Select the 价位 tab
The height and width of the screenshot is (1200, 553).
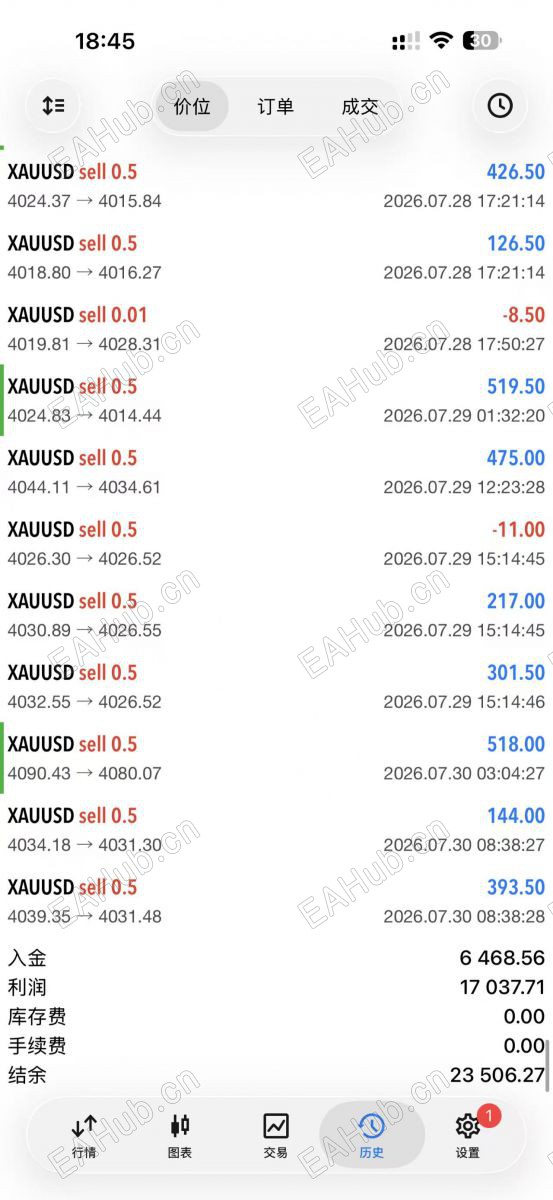[192, 107]
